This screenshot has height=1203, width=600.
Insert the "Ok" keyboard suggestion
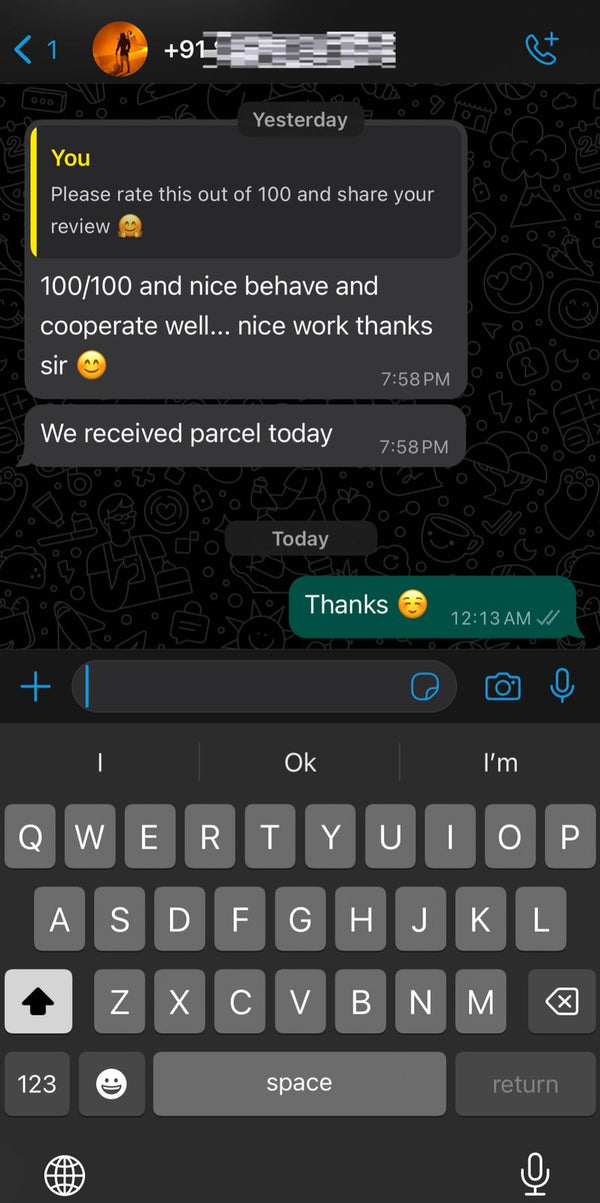tap(300, 763)
